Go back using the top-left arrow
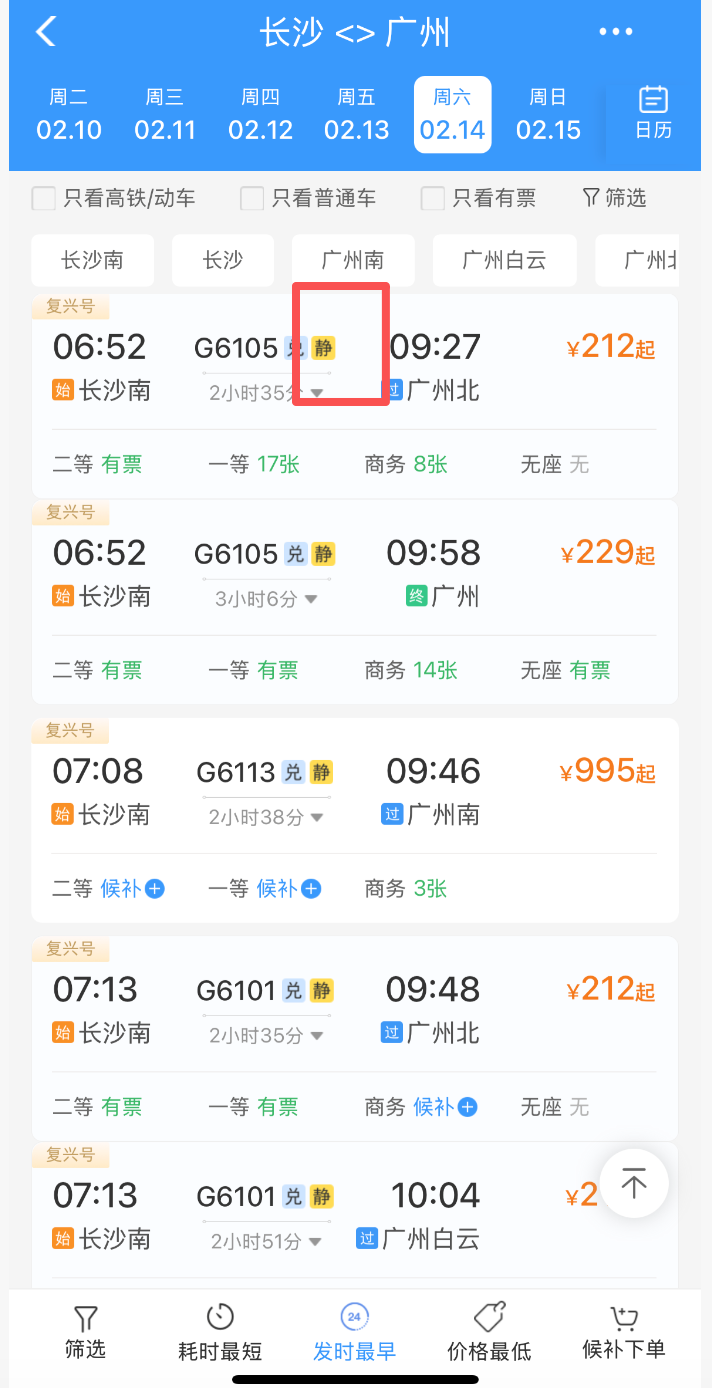The image size is (712, 1388). tap(46, 31)
